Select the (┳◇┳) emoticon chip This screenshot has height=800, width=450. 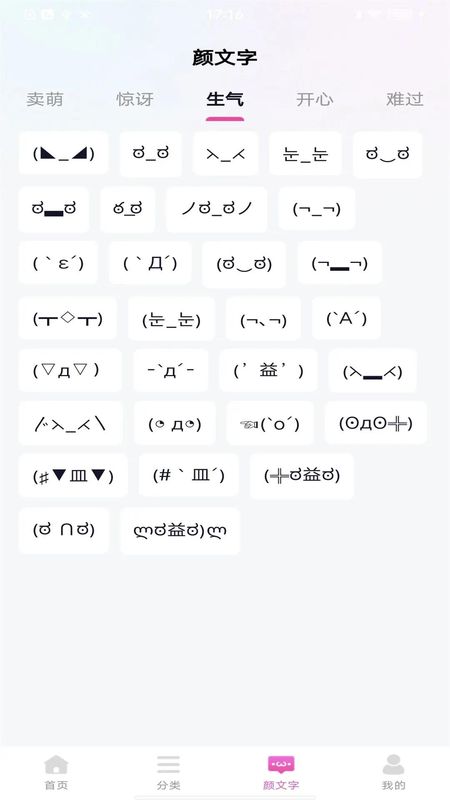(x=68, y=318)
